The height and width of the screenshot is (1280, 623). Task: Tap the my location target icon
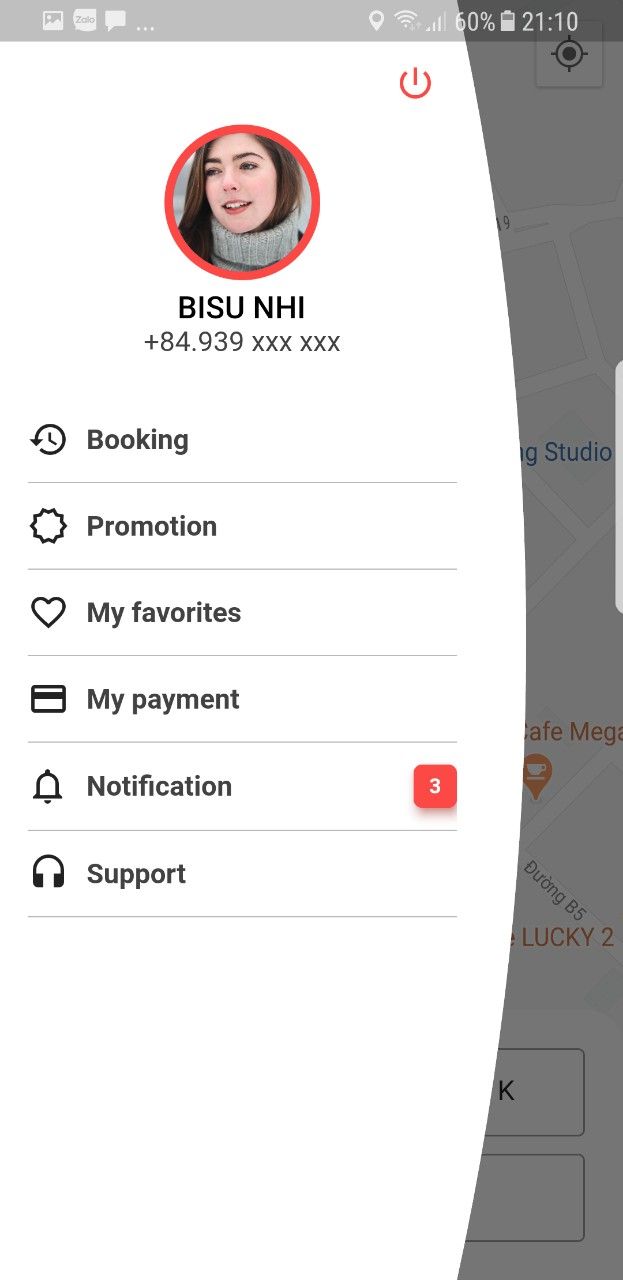(x=569, y=54)
